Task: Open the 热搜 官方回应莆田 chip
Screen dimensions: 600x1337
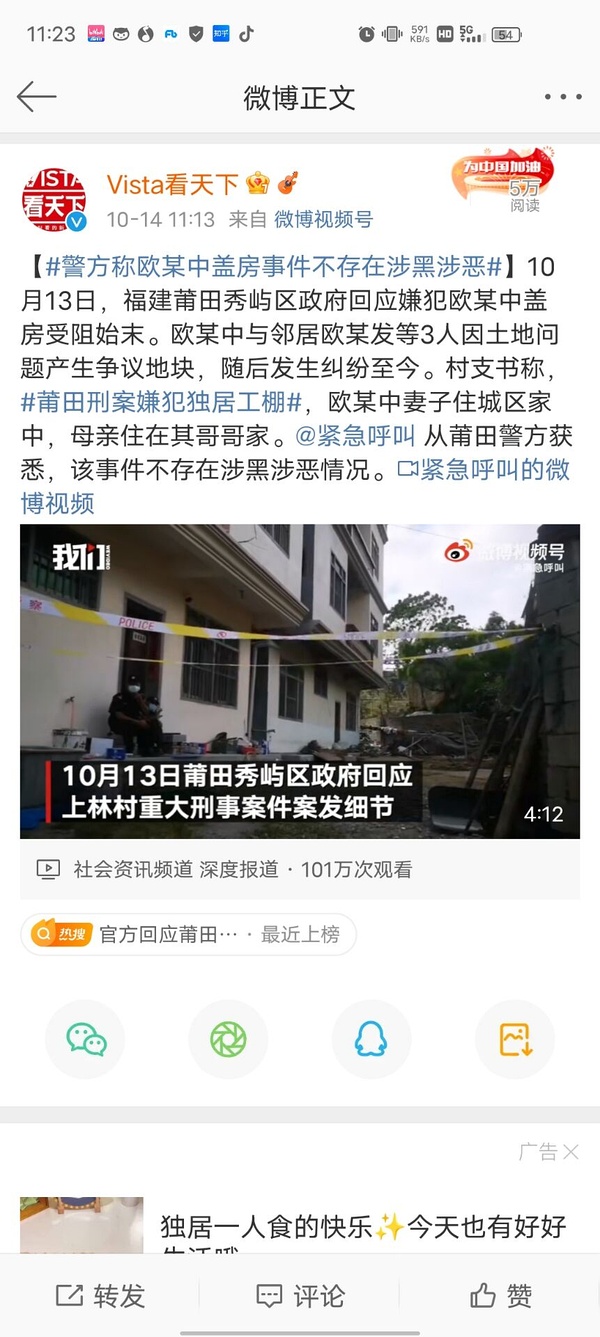Action: coord(188,934)
